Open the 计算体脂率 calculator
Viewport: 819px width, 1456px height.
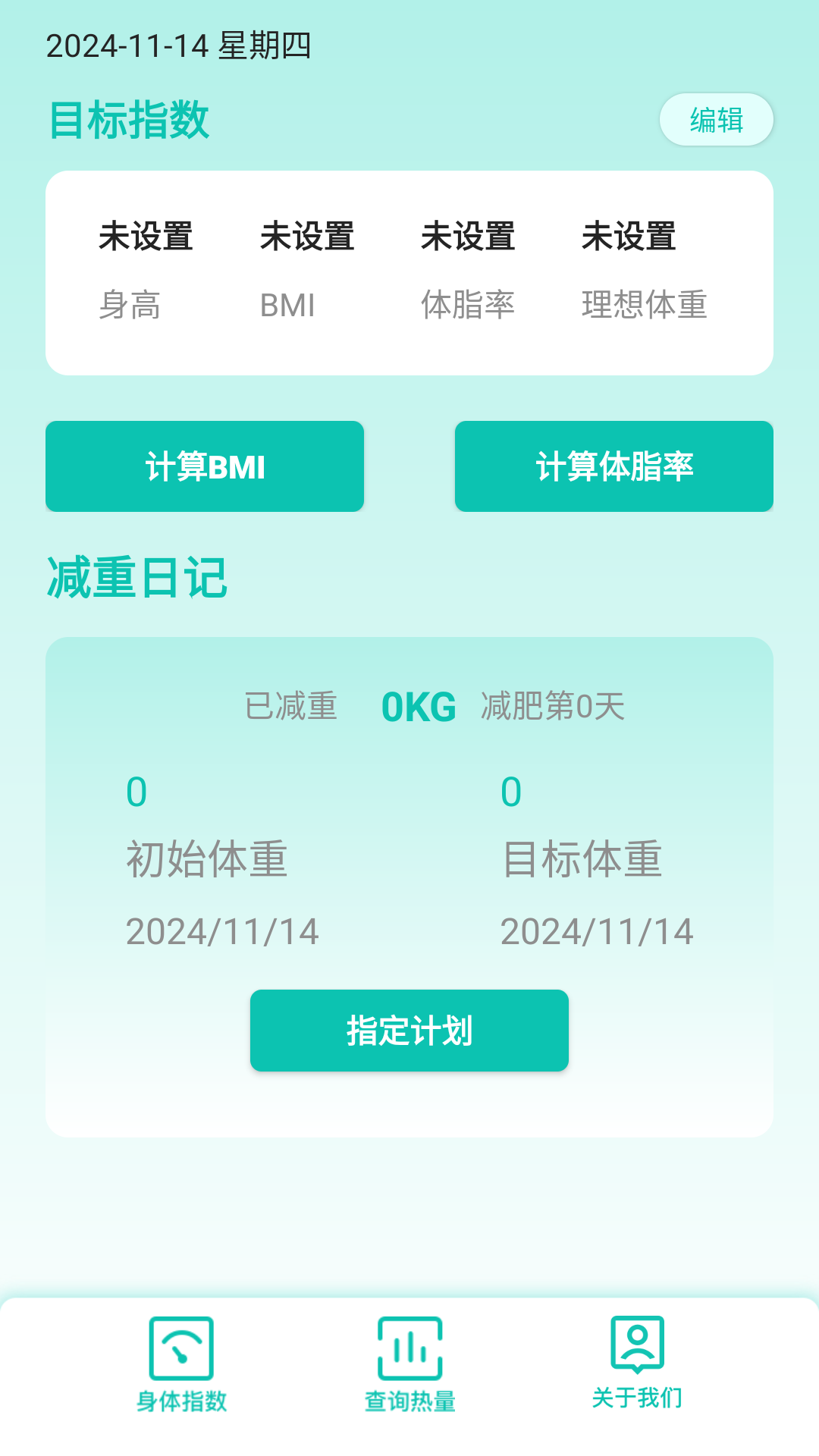613,466
